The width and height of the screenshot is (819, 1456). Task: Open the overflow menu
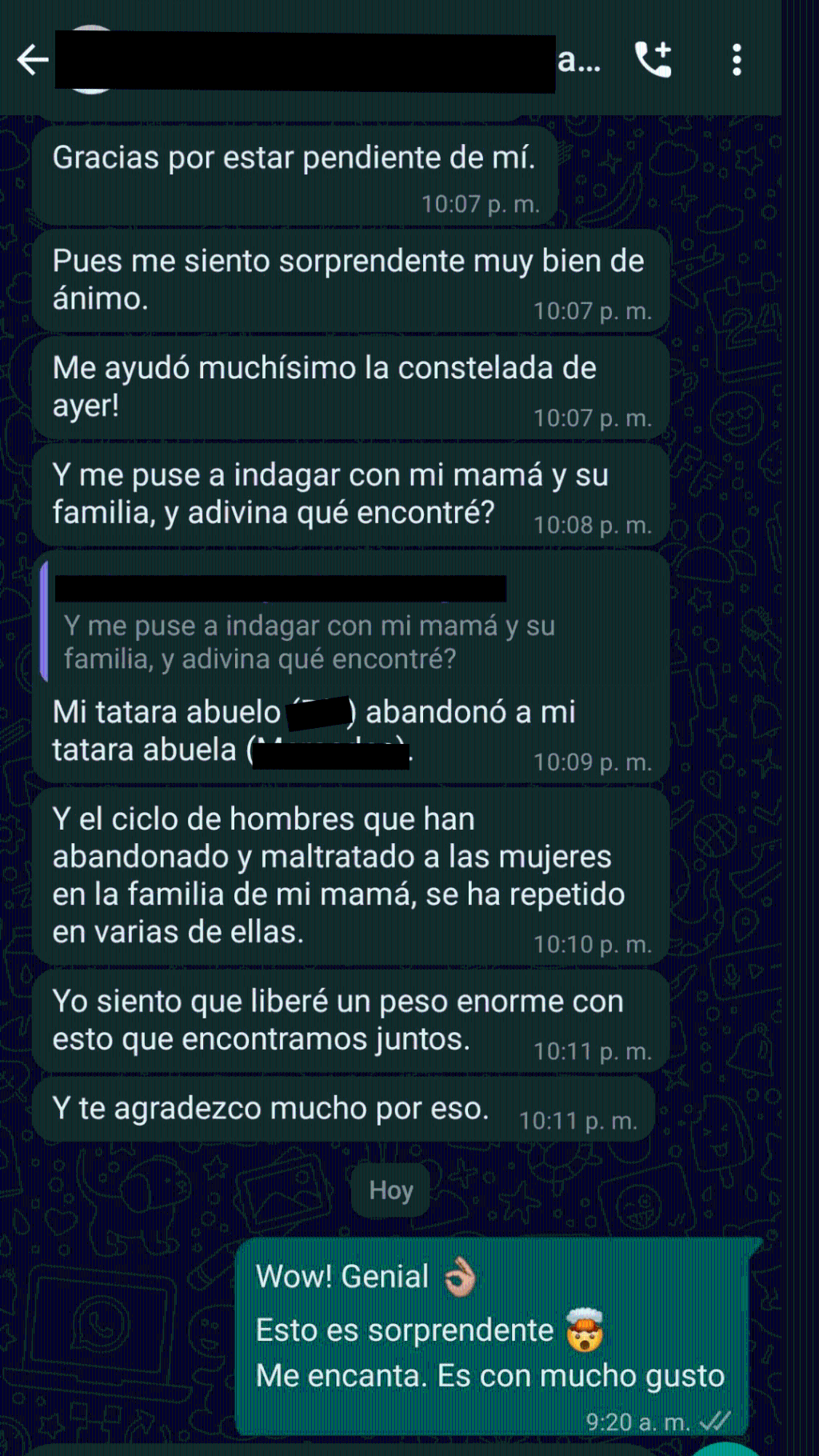(x=737, y=60)
